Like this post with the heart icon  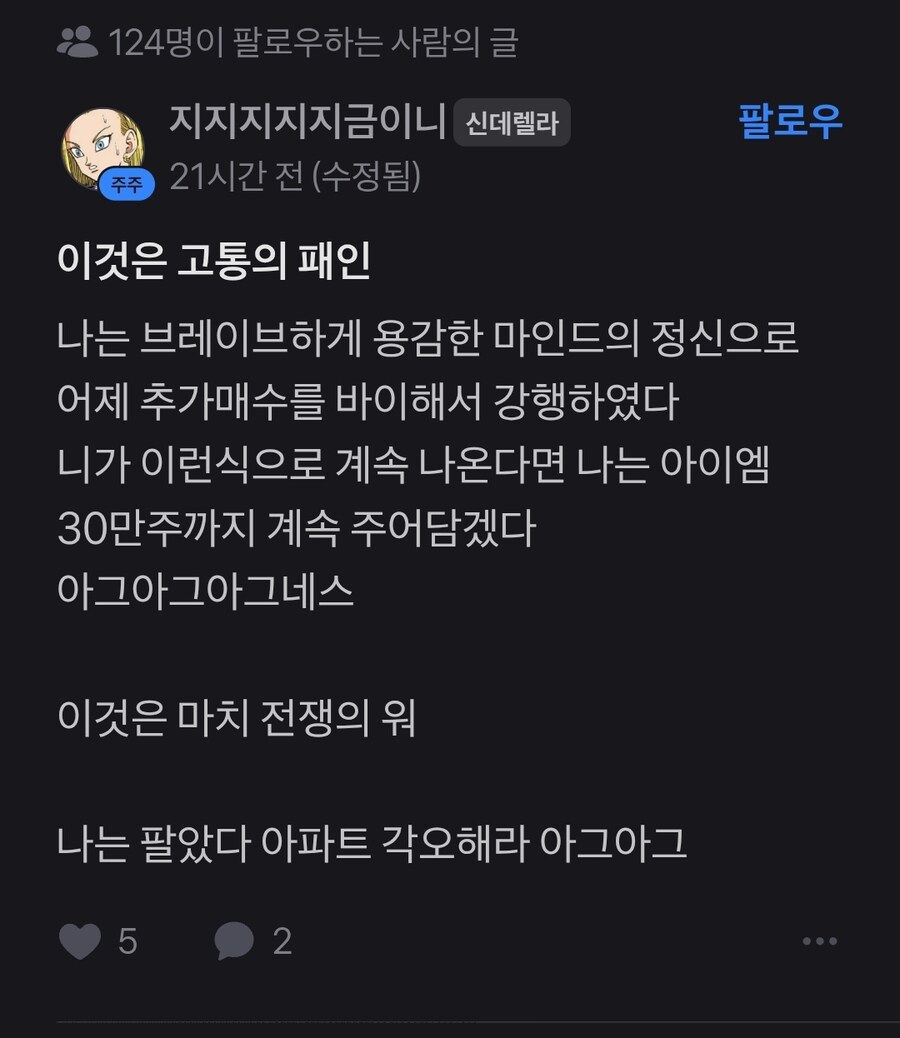(x=80, y=941)
